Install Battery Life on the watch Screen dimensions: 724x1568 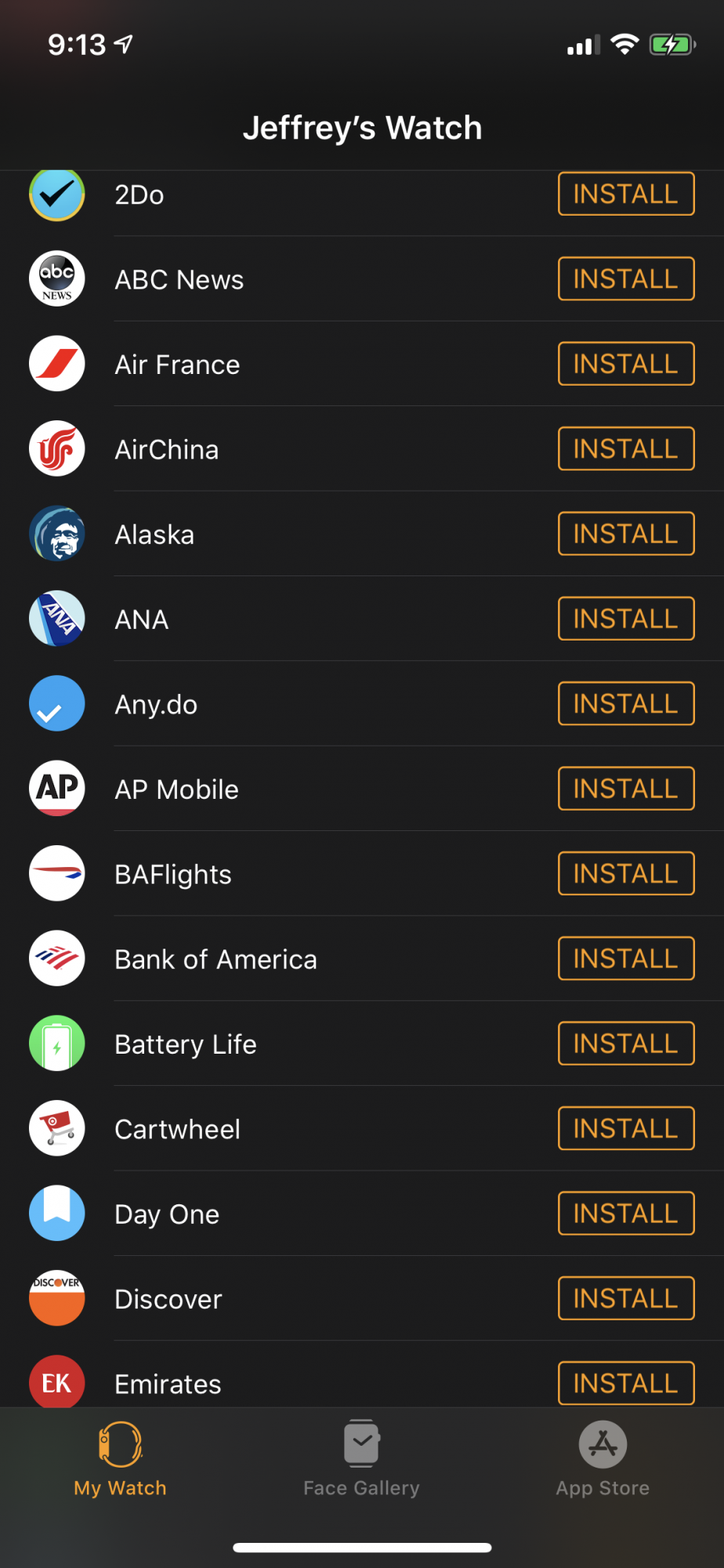(625, 1043)
